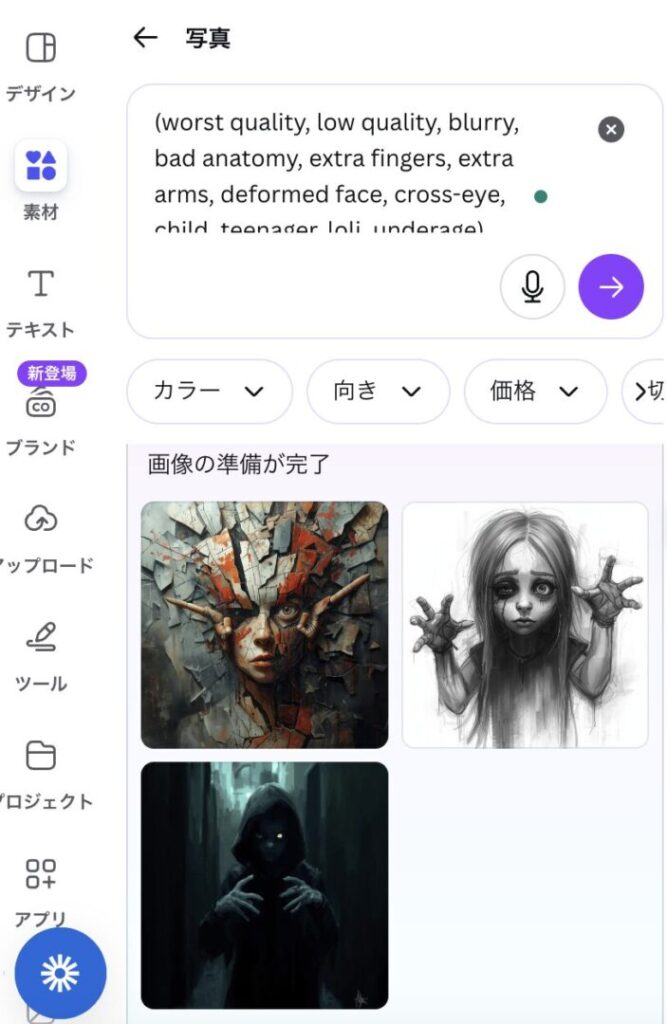This screenshot has width=667, height=1024.
Task: Open the テキスト section
Action: (x=41, y=300)
